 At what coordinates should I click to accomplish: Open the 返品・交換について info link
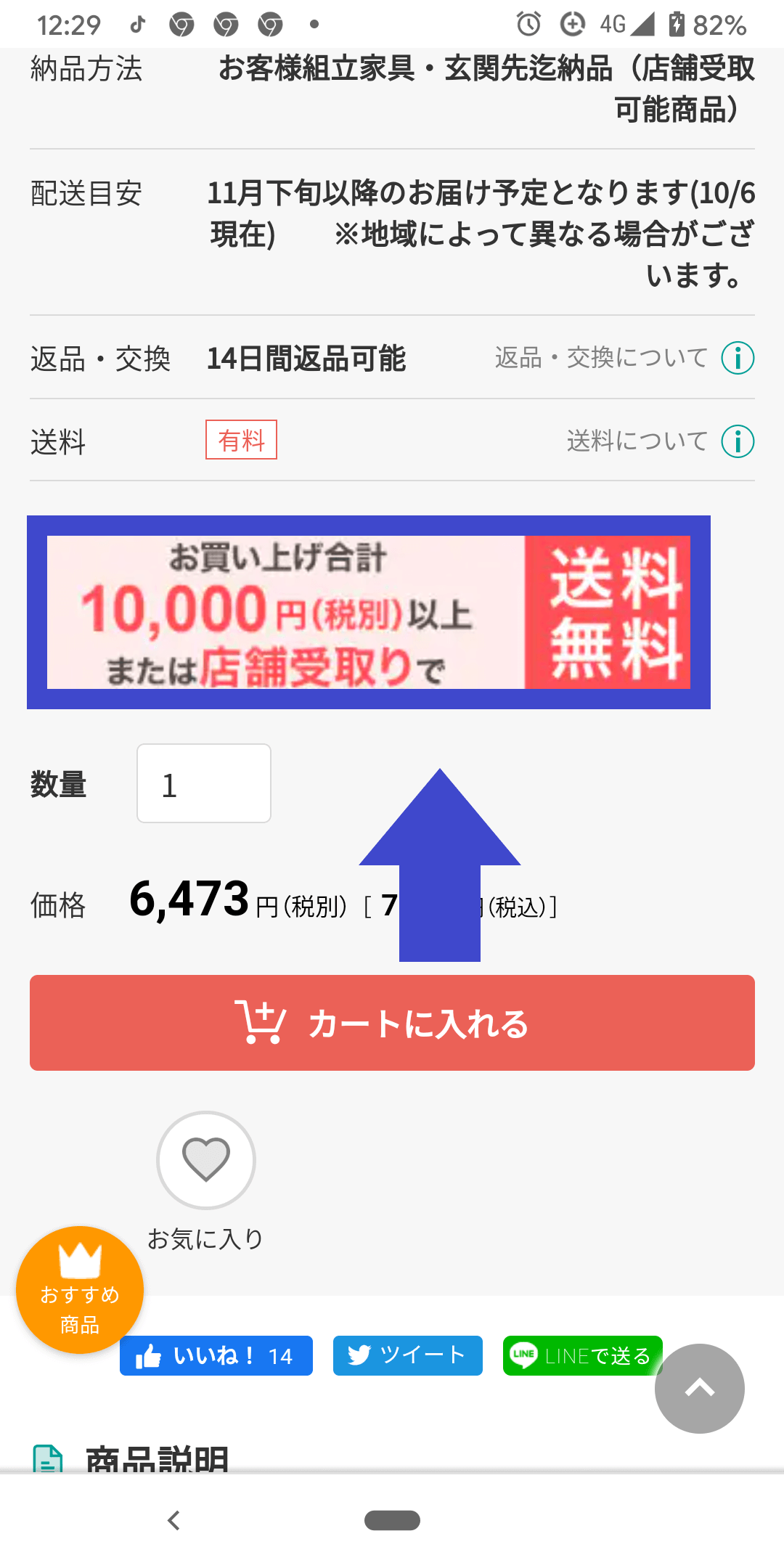coord(624,358)
